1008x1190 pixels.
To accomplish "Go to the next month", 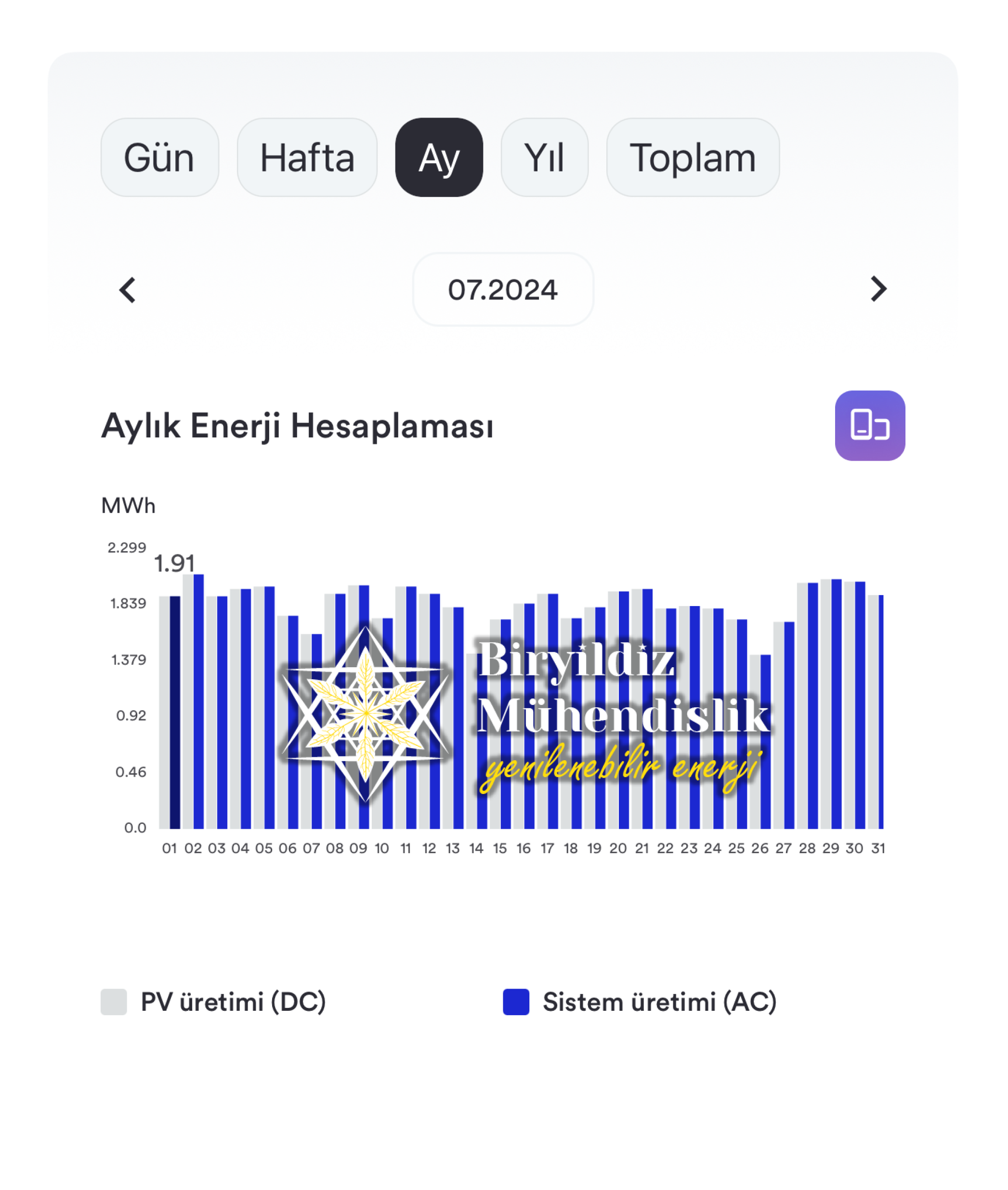I will tap(877, 289).
